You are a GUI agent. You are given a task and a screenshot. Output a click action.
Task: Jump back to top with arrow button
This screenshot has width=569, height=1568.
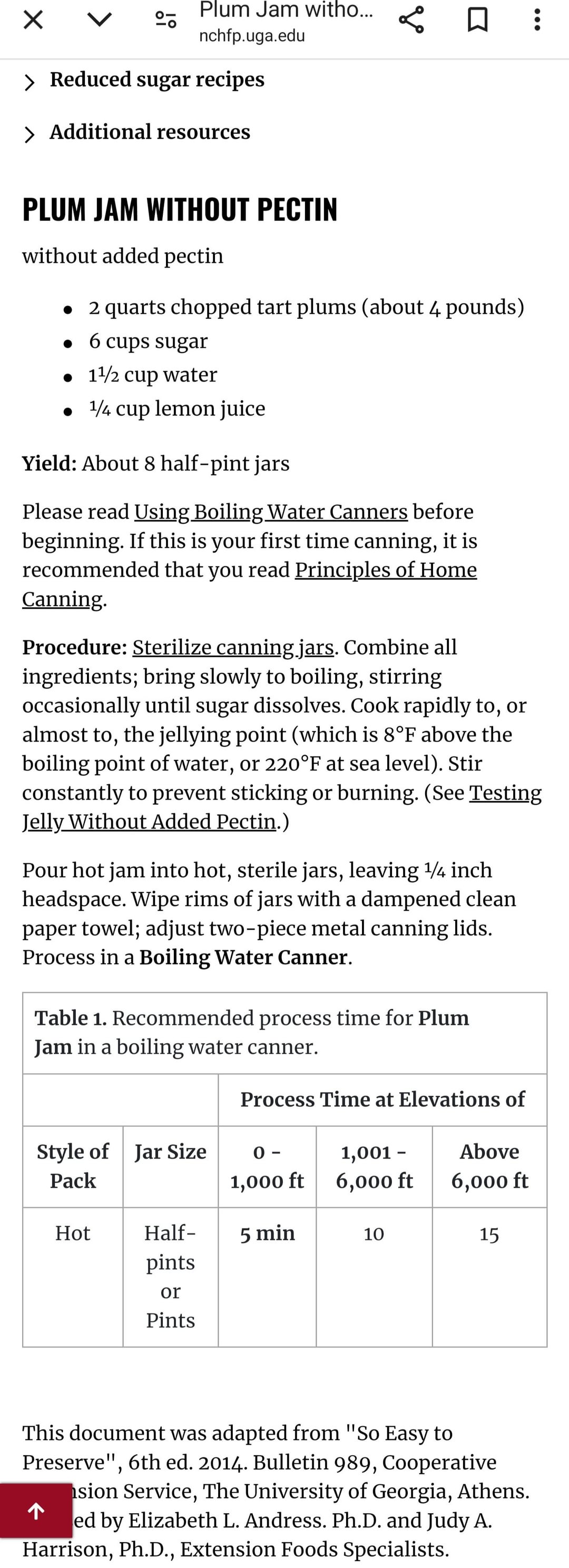(x=36, y=1510)
